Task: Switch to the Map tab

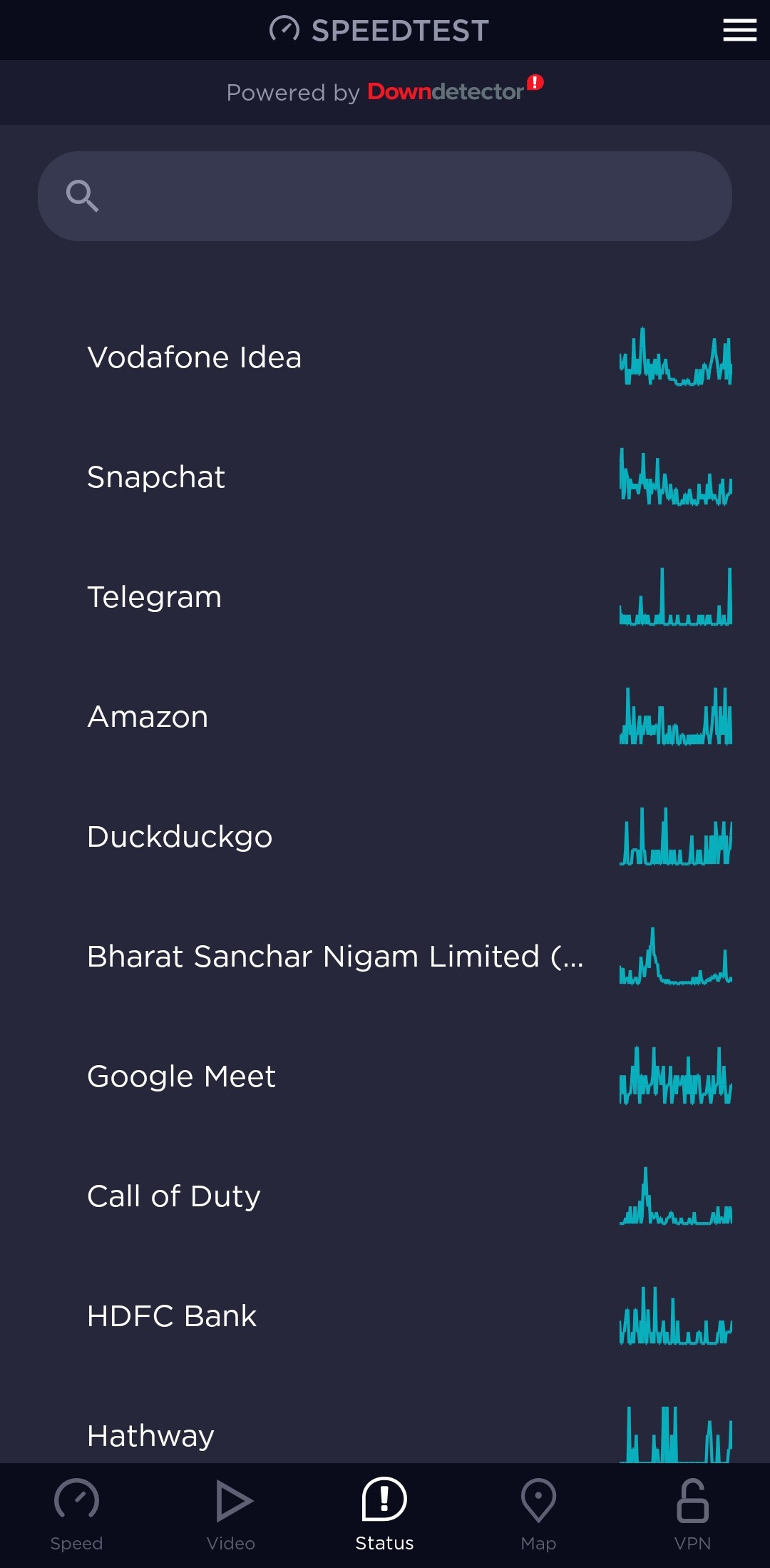Action: coord(539,1515)
